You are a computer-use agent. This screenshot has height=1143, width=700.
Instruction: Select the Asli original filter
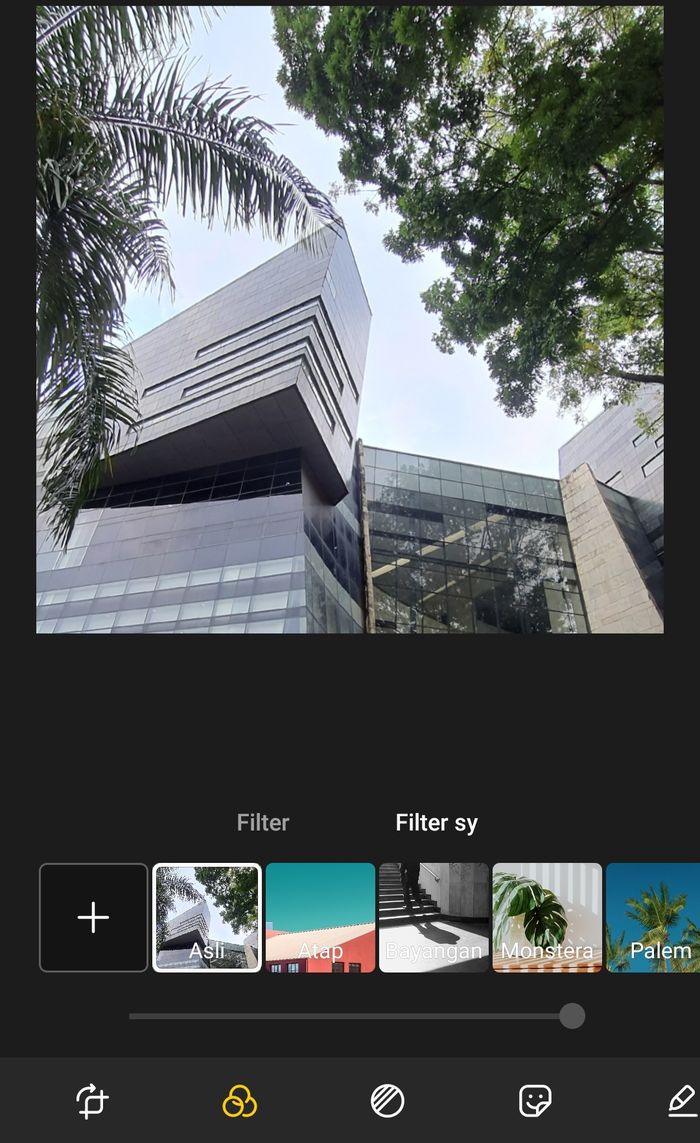coord(207,917)
